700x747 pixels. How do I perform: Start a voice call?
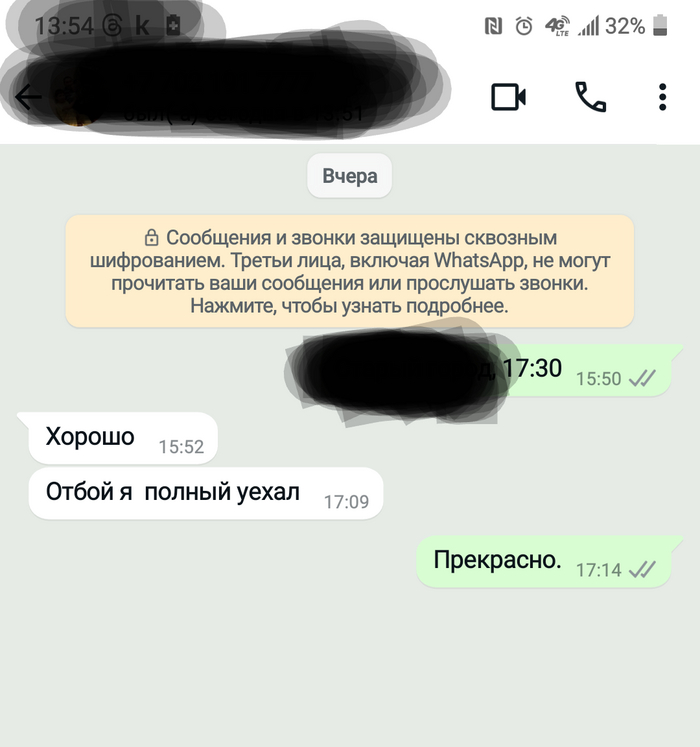click(x=590, y=97)
